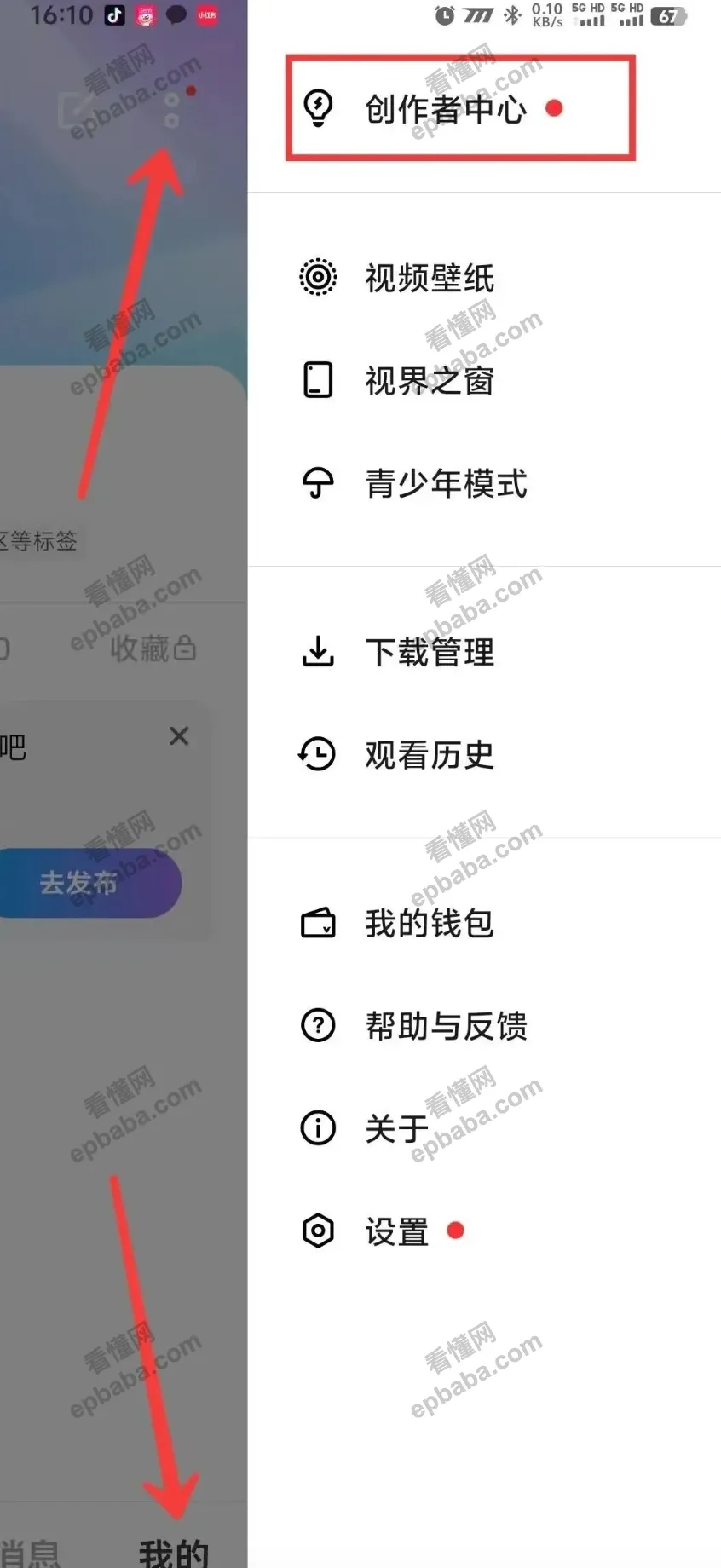Open the 设置 settings item with red dot
This screenshot has height=1568, width=721.
point(395,1231)
